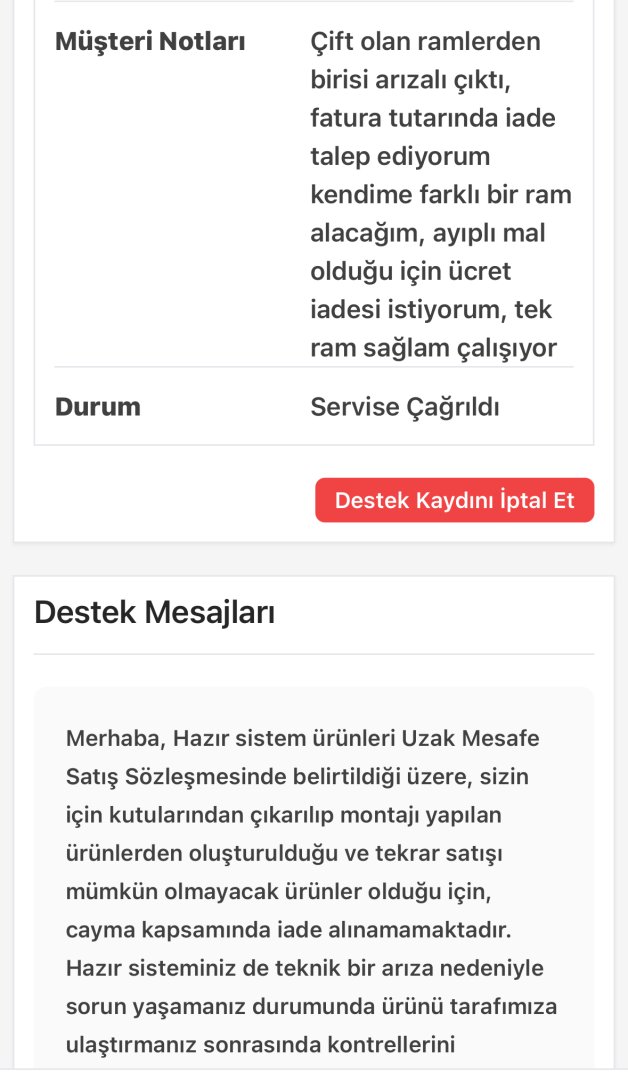Cancel the support ticket with Destek Kaydını İptal Et

[454, 500]
